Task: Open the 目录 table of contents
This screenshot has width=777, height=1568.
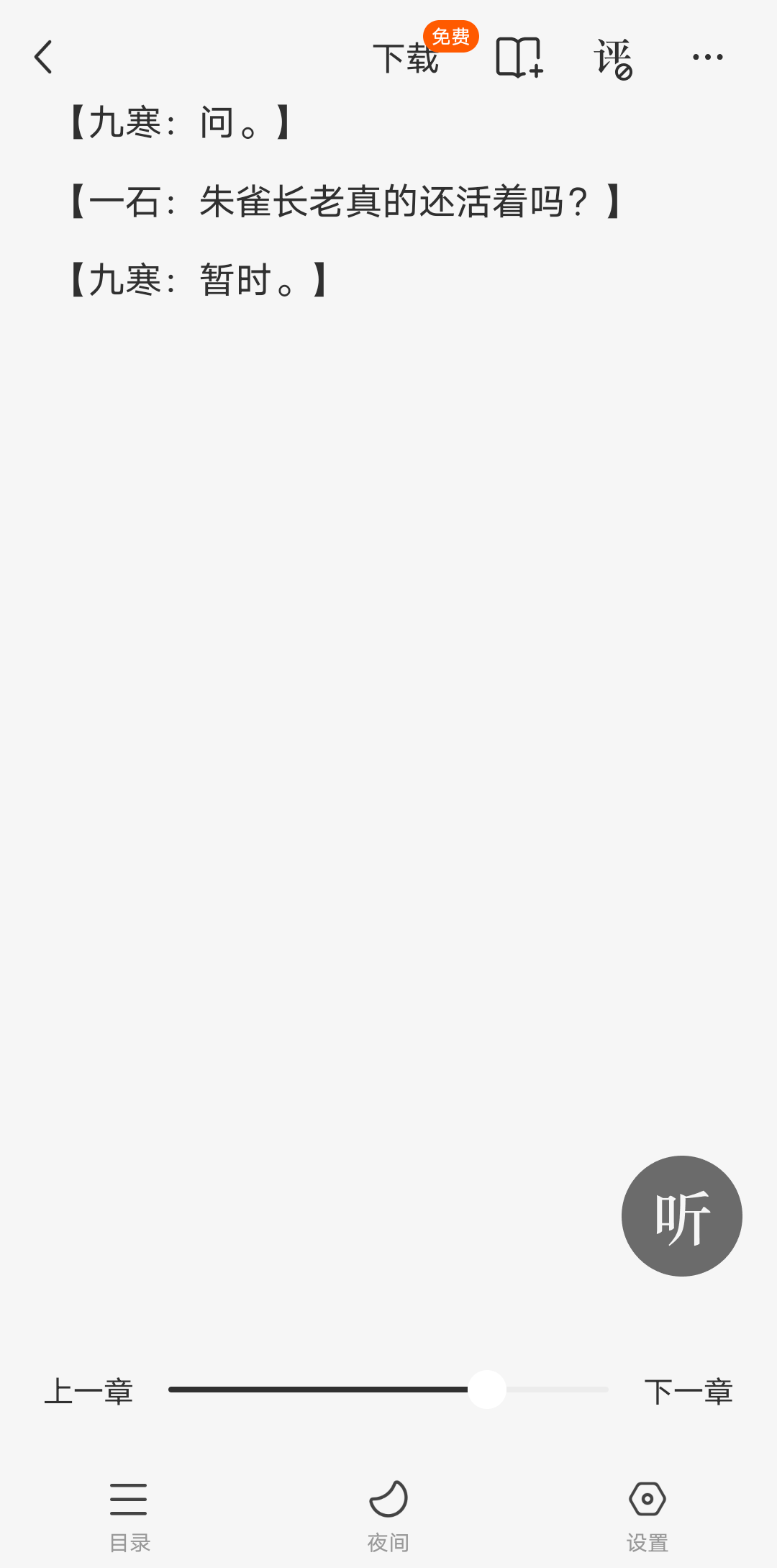Action: click(129, 1511)
